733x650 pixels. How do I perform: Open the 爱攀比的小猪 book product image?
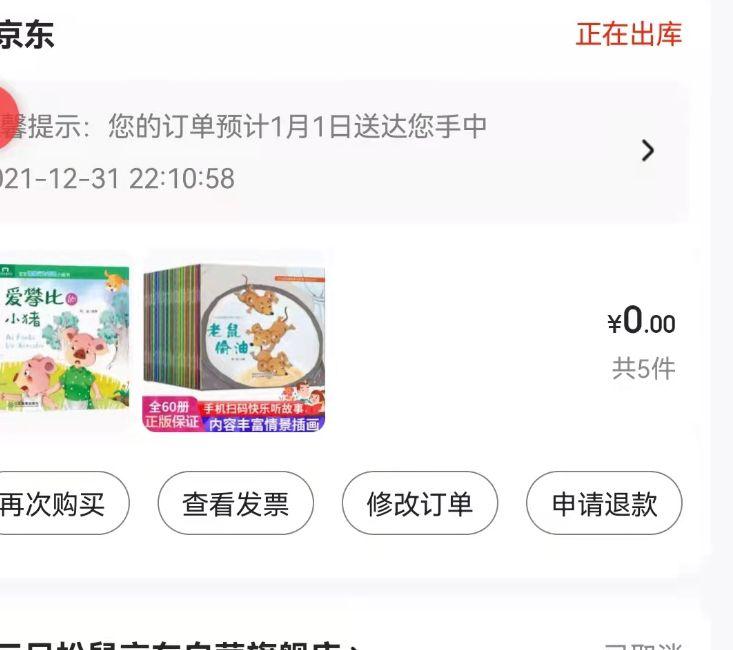[x=64, y=340]
